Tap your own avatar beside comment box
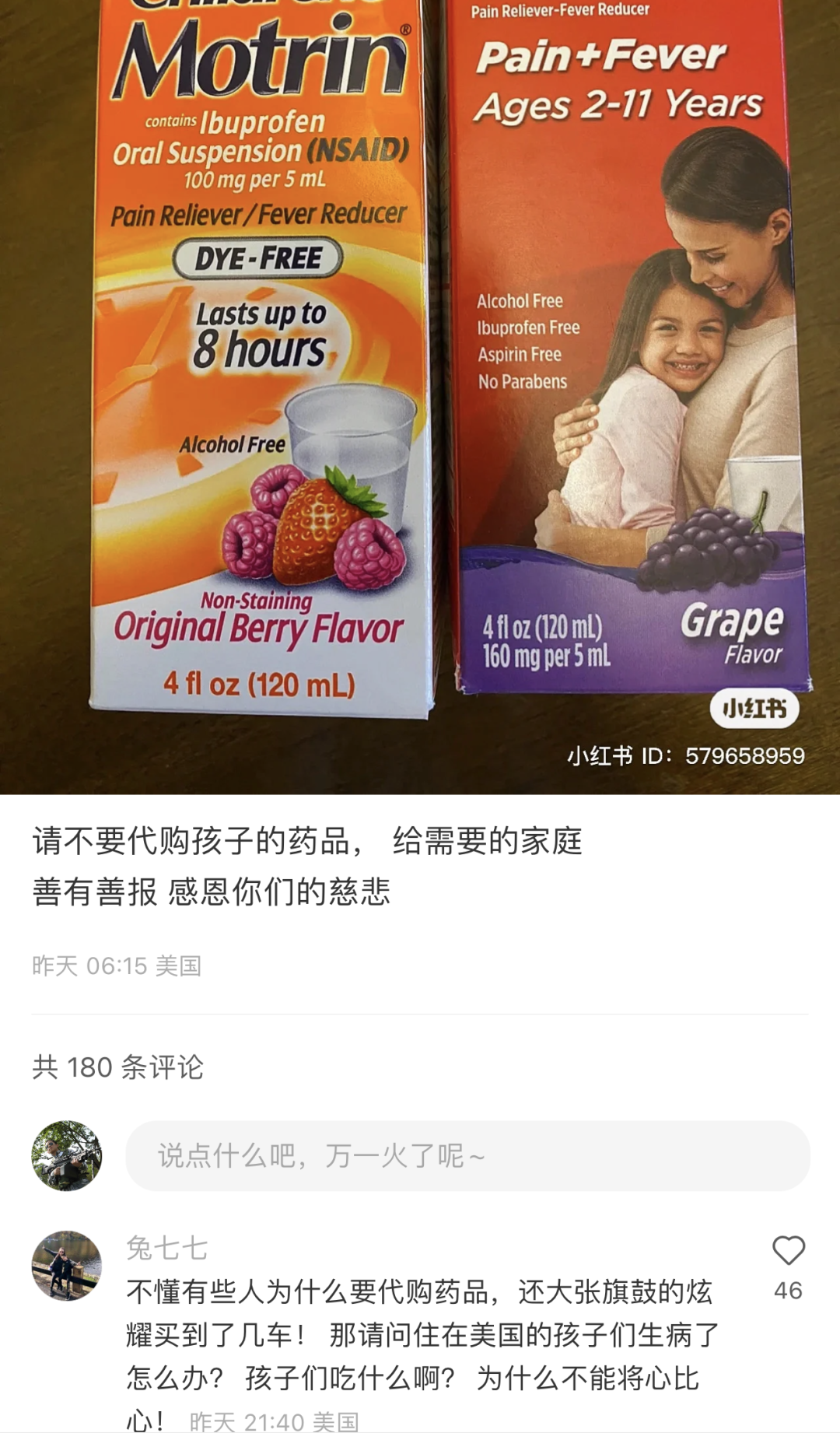The image size is (840, 1447). [x=67, y=1156]
